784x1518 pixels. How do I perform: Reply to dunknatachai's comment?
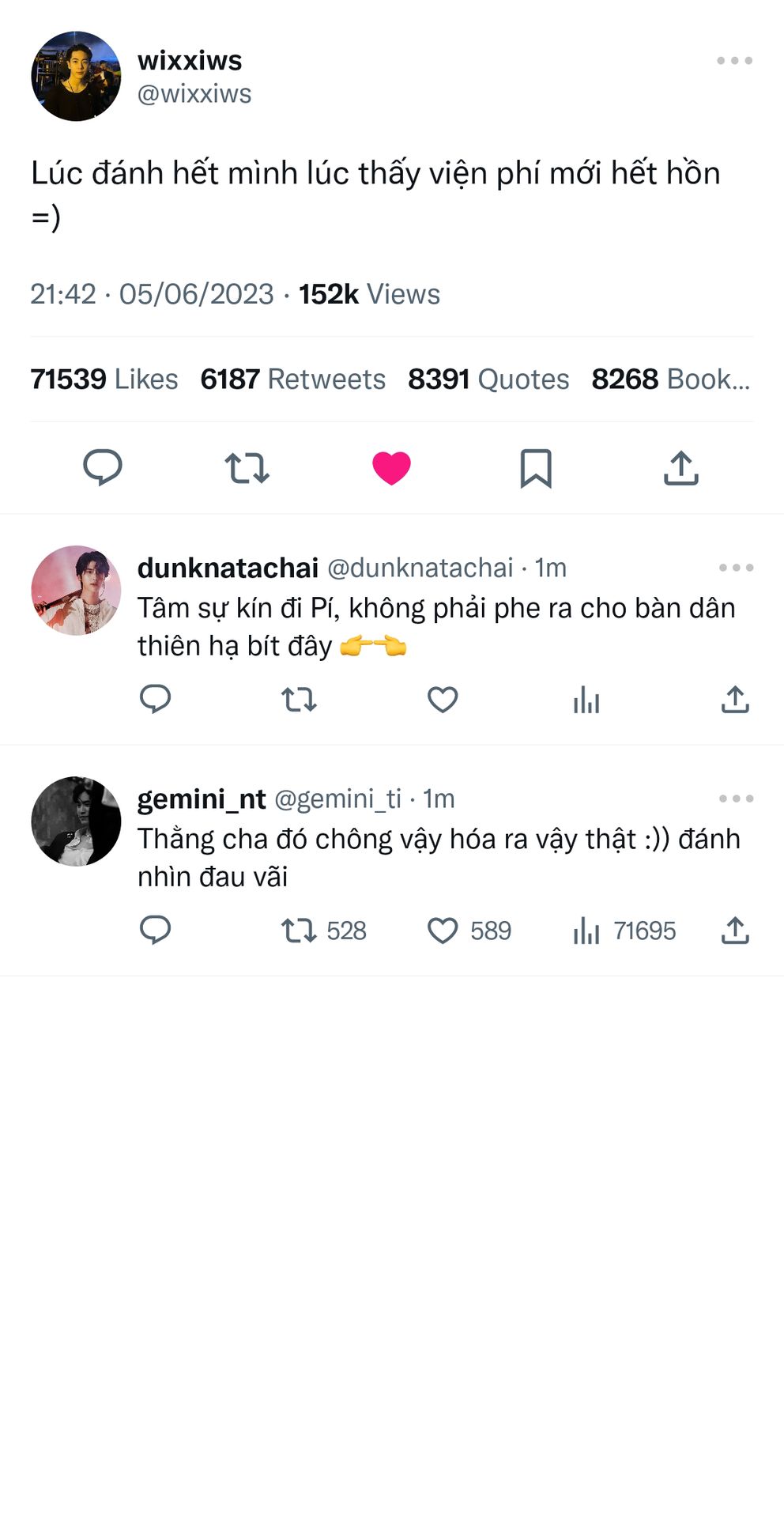tap(155, 700)
